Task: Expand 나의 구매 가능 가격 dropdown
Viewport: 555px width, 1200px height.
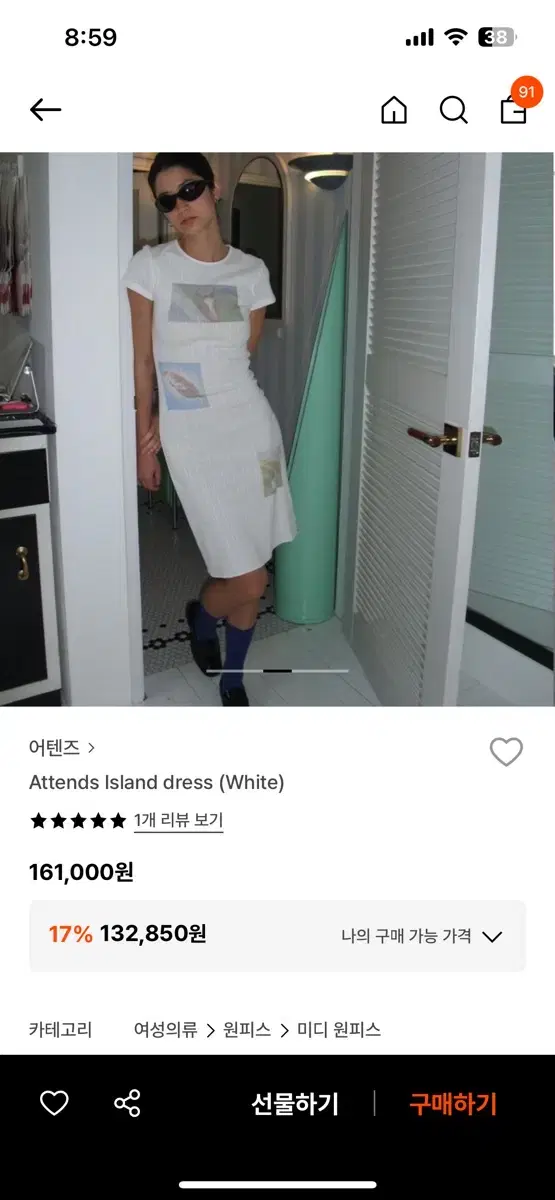Action: point(421,936)
